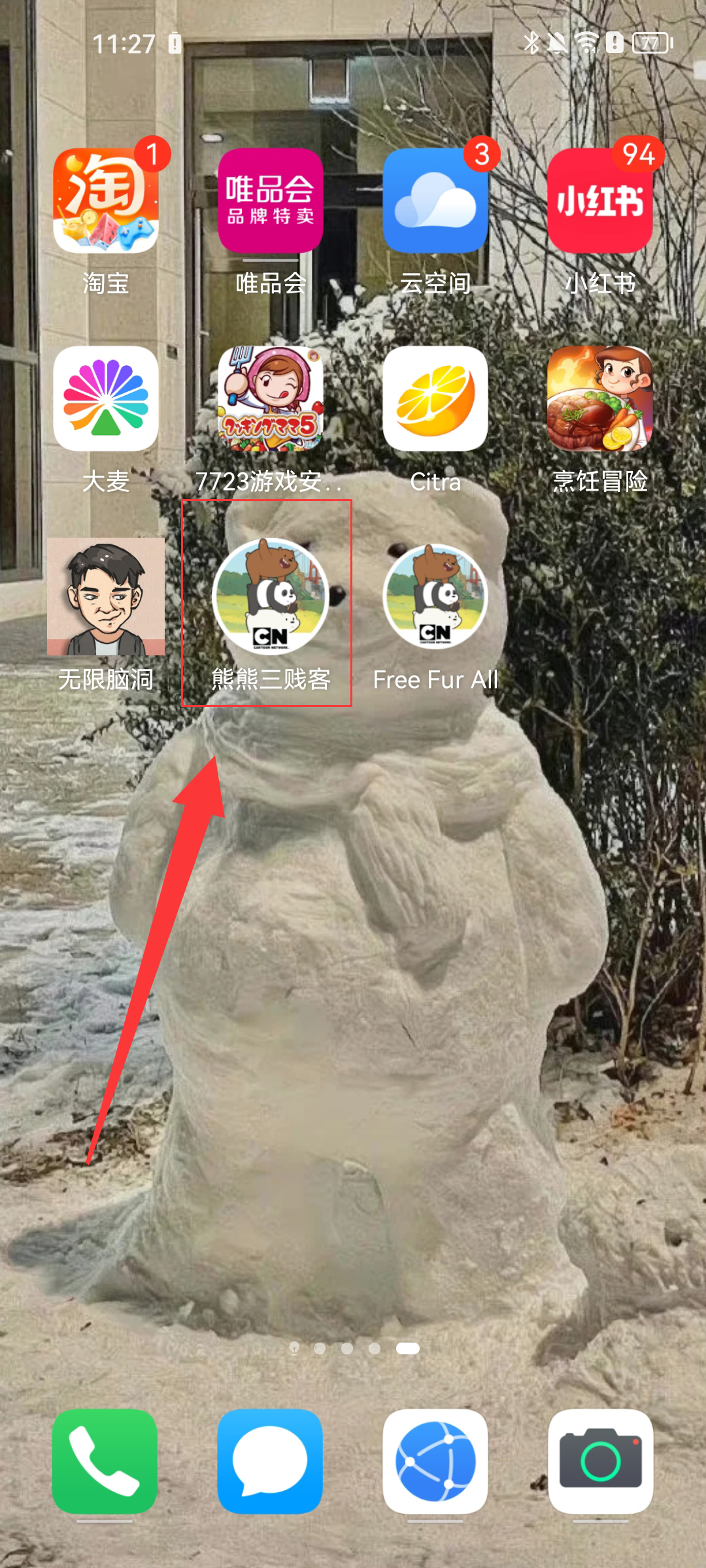Launch the Free Fur All game
The width and height of the screenshot is (706, 1568).
tap(435, 596)
